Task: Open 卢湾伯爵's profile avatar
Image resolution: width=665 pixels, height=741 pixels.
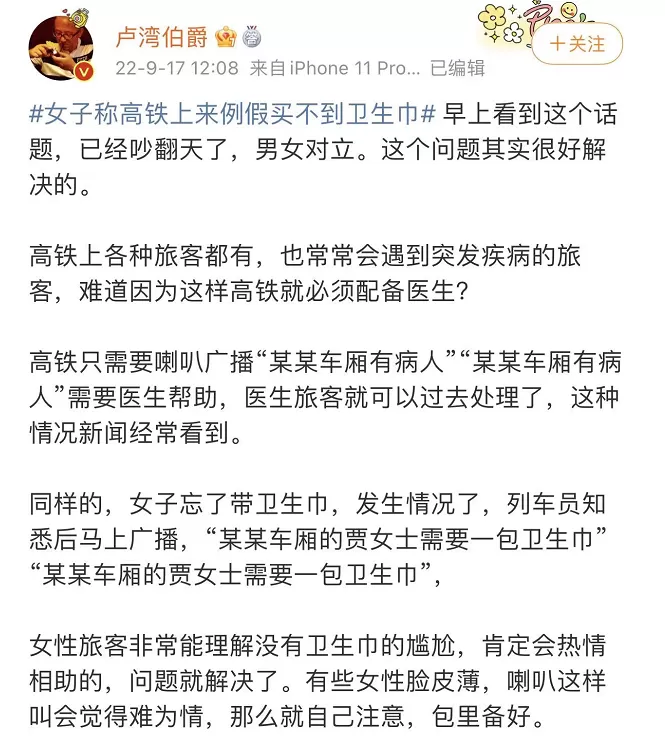Action: tap(61, 48)
